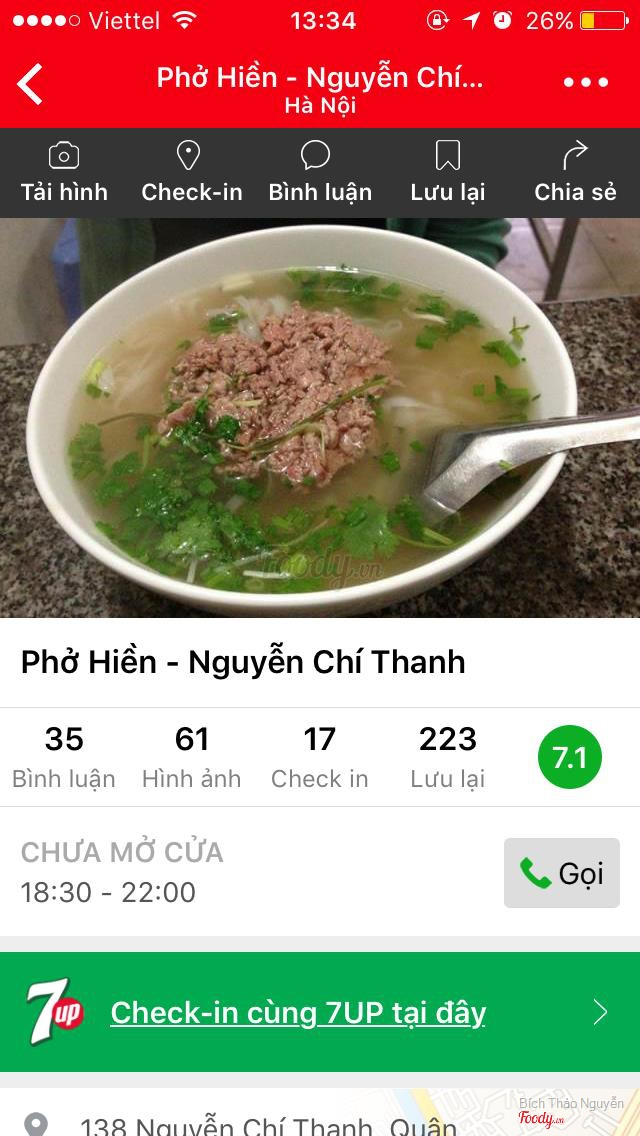Tap Tải hình to upload a photo

pyautogui.click(x=64, y=173)
